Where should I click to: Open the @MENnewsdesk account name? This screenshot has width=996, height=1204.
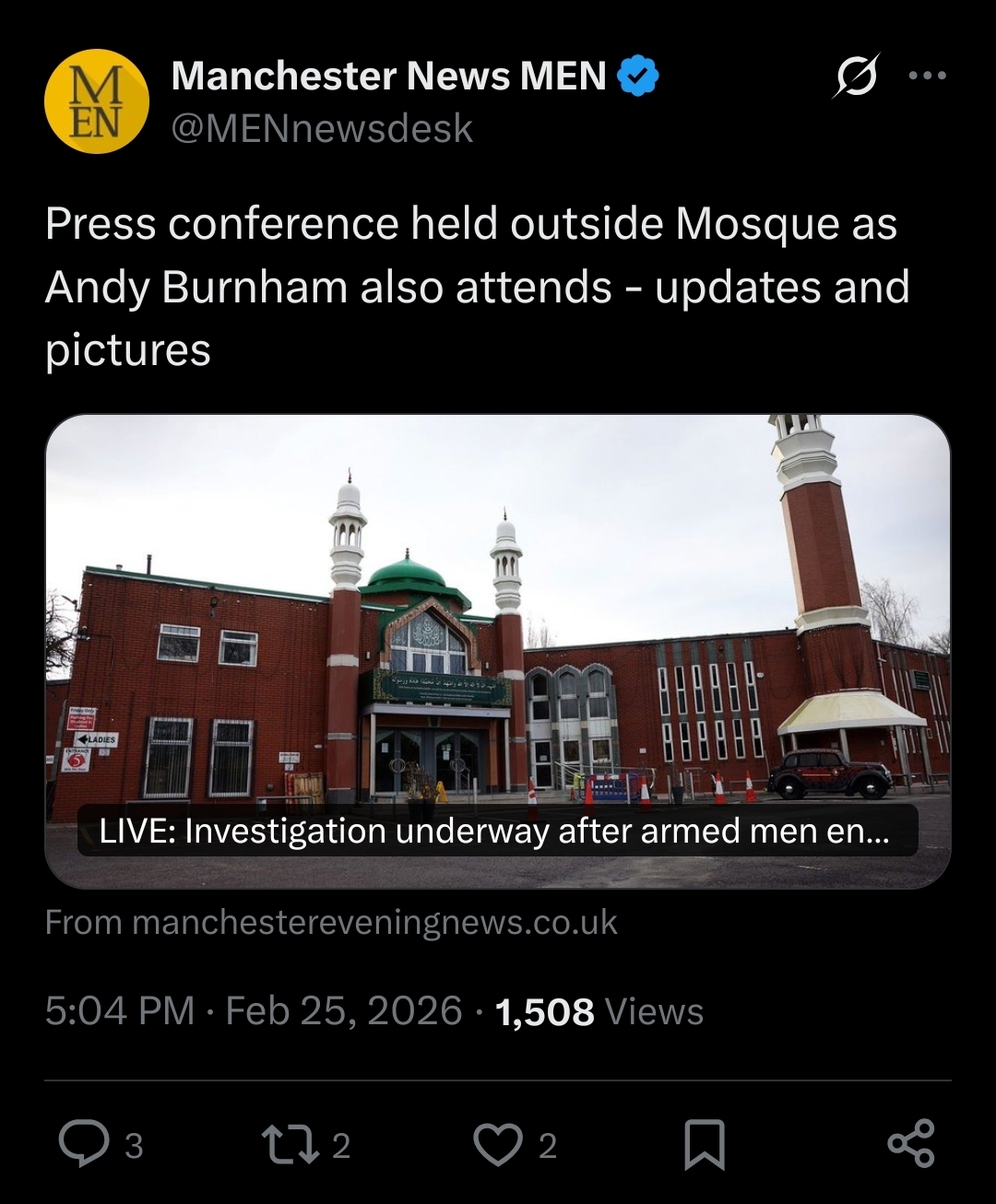click(x=322, y=128)
